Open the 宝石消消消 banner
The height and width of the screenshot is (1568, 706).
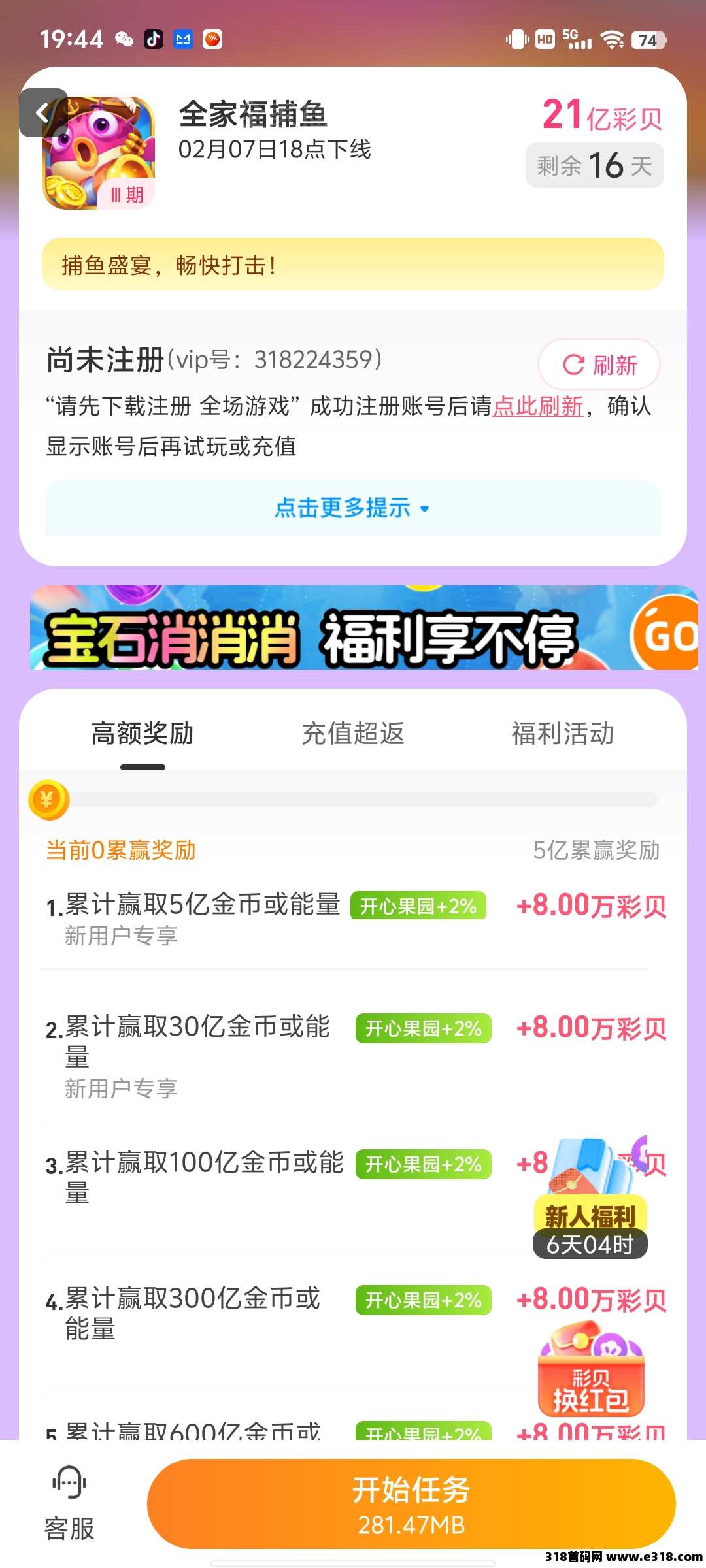click(x=363, y=628)
